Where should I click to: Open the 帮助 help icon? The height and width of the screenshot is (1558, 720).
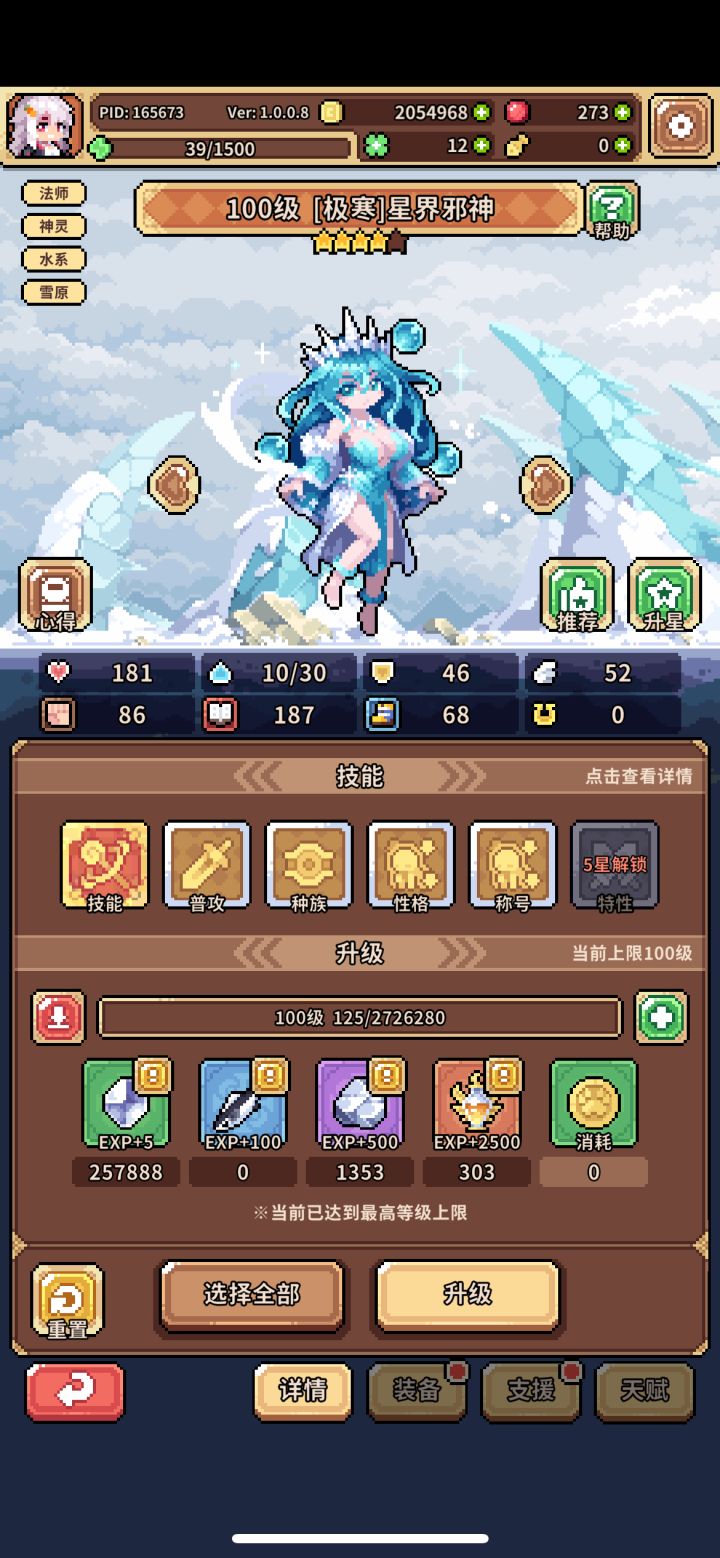(x=611, y=207)
